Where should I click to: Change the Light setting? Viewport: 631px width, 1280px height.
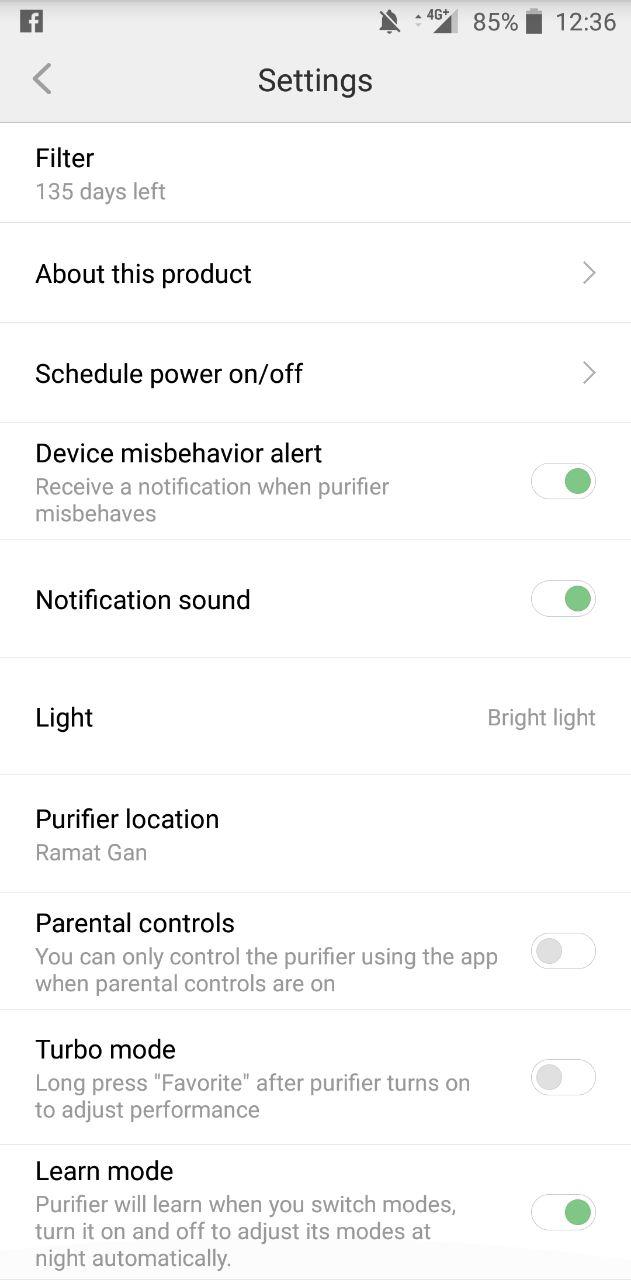(315, 717)
